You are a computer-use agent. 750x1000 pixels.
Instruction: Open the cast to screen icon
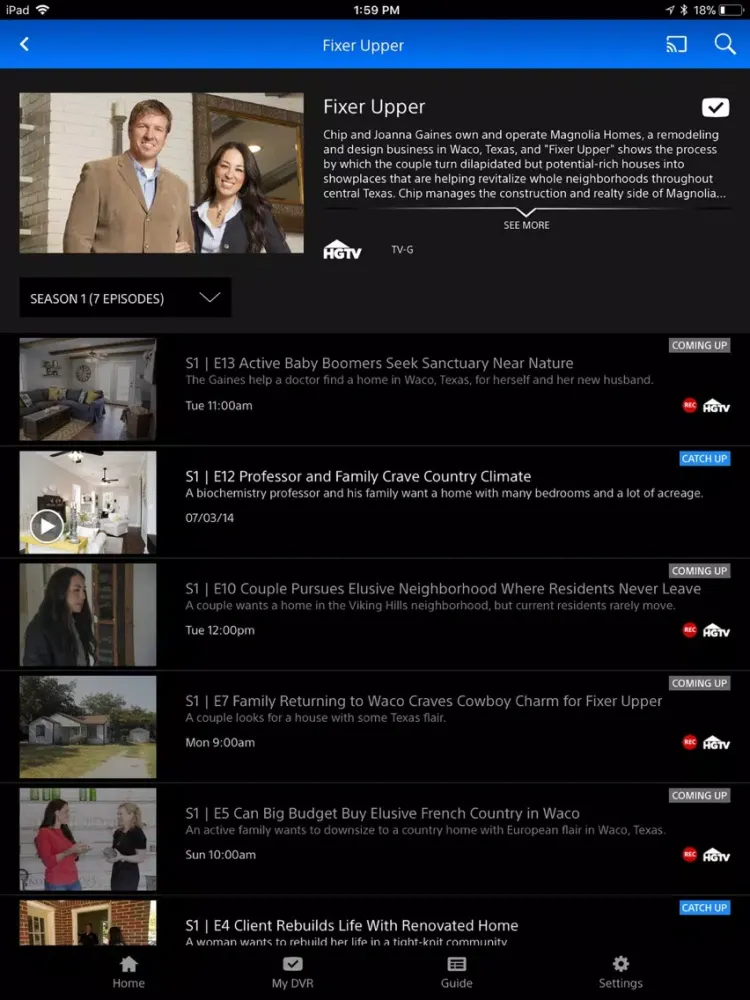coord(677,45)
